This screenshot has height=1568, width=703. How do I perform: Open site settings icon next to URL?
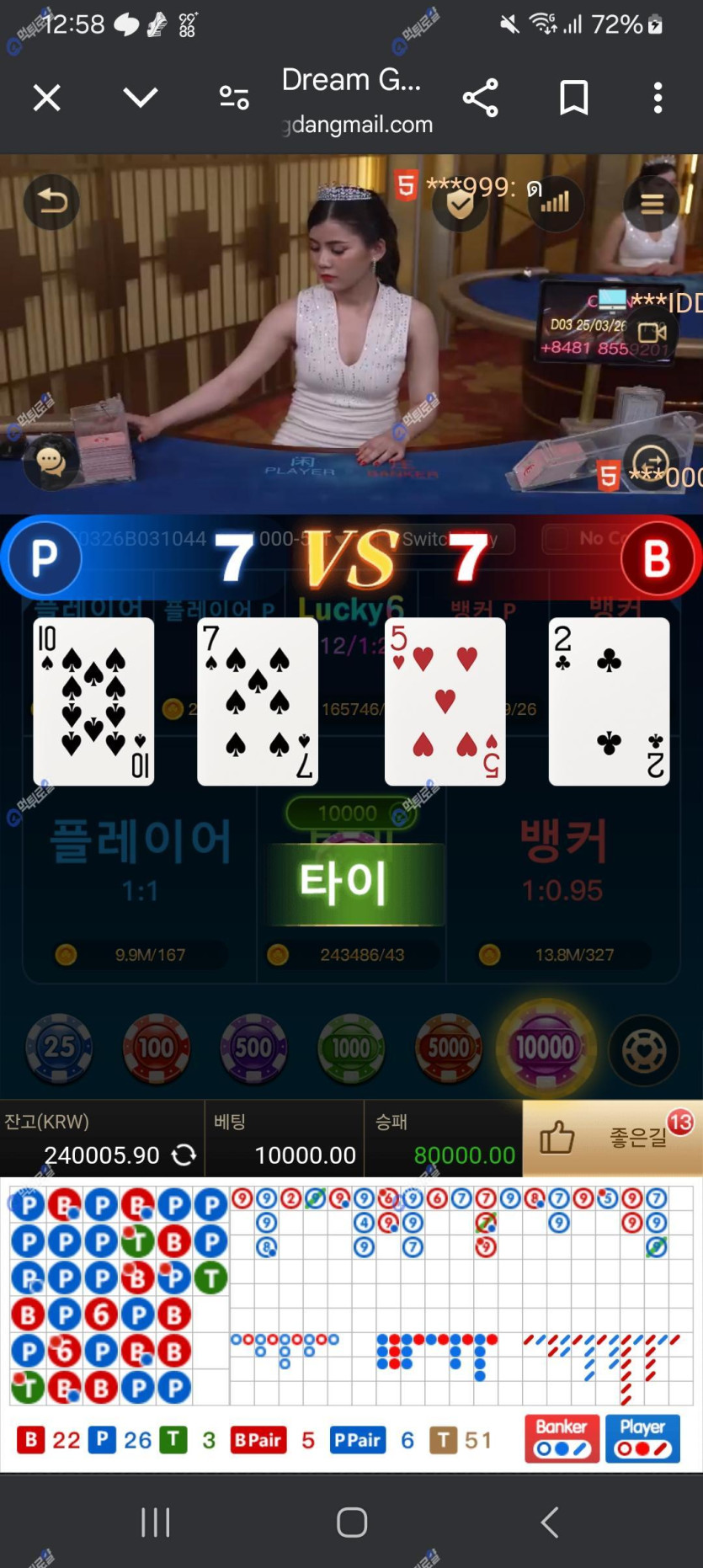point(234,98)
